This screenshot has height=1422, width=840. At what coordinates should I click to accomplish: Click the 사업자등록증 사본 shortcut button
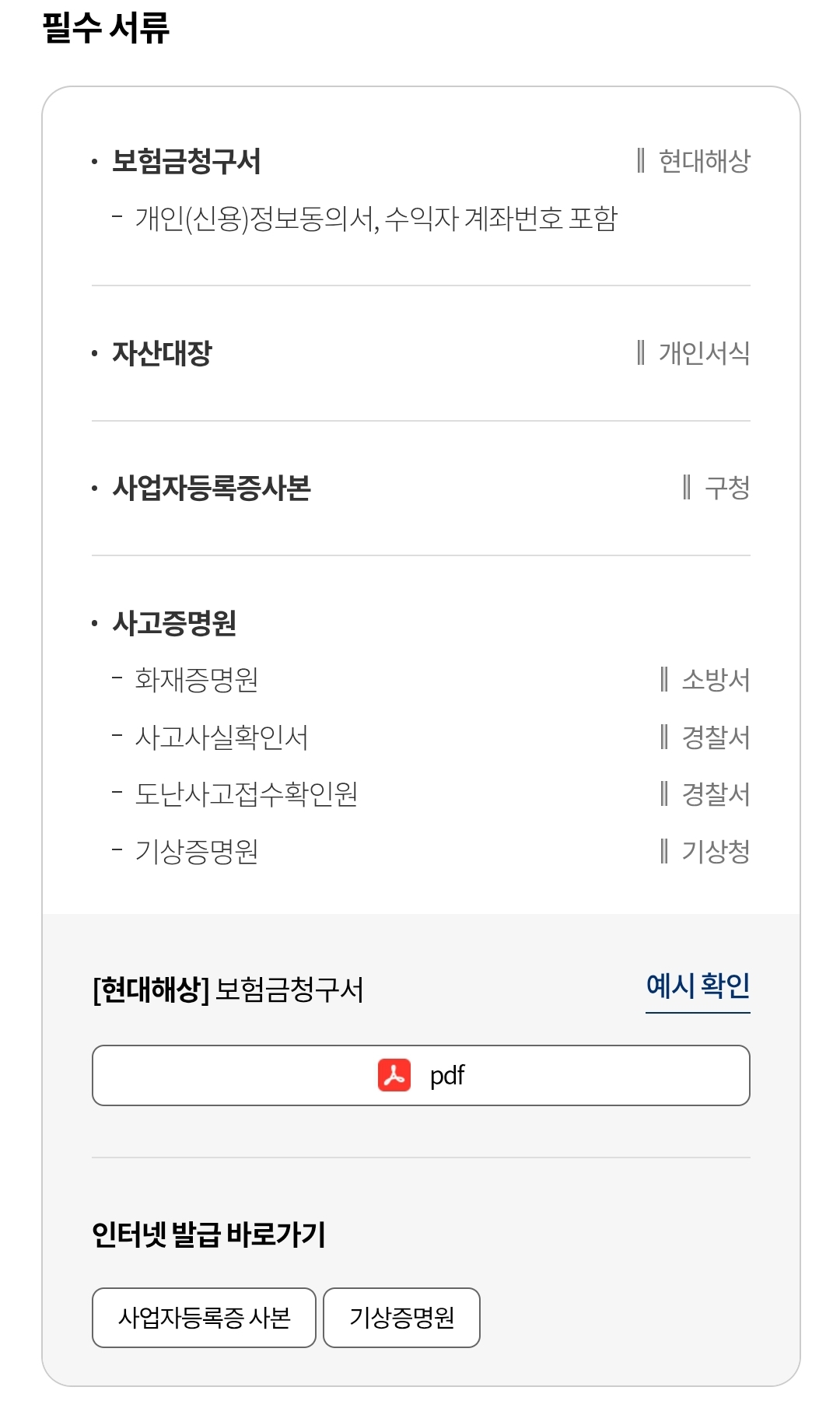coord(203,1318)
